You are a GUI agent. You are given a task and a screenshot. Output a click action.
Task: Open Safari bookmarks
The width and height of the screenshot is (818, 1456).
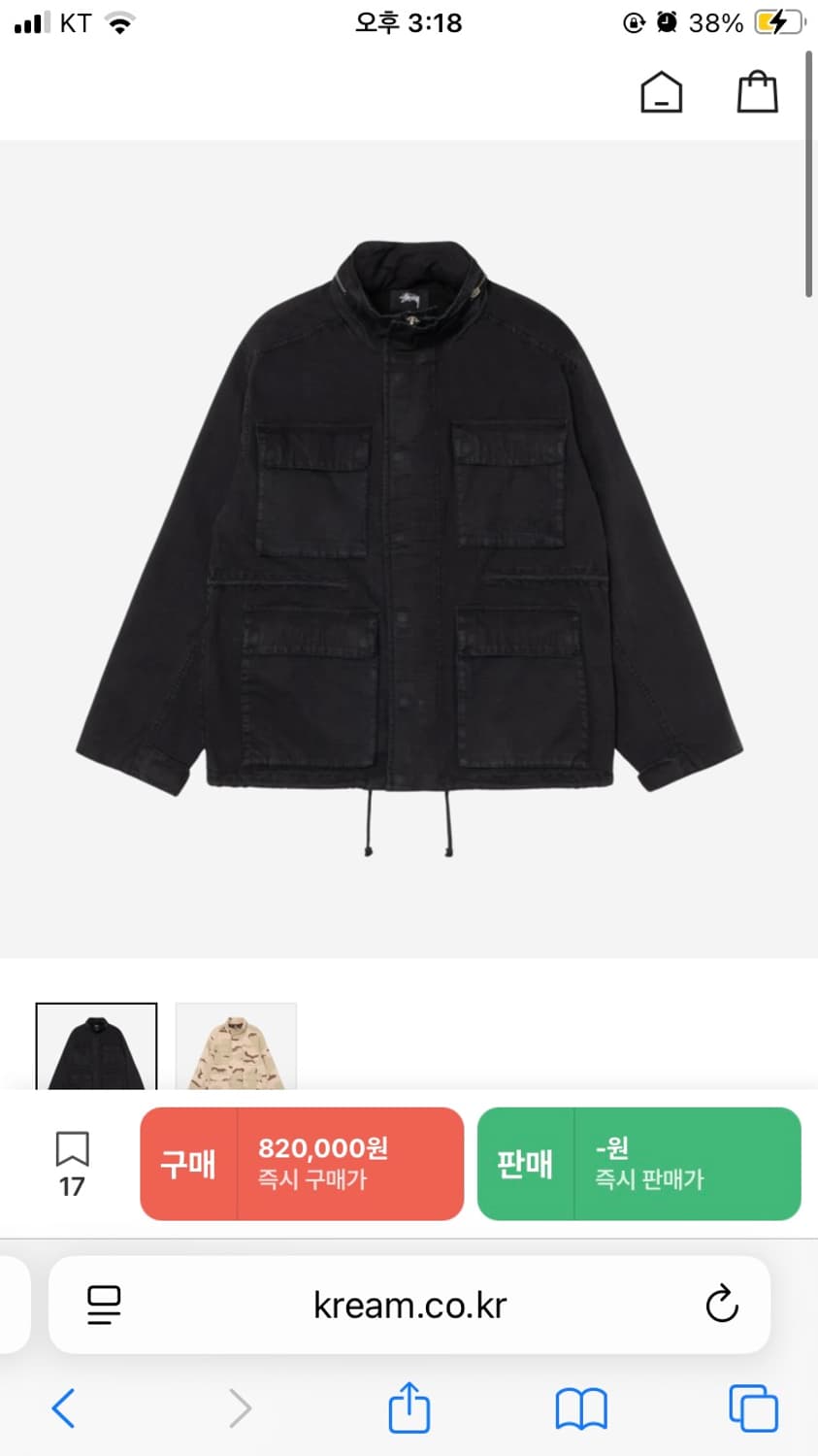(x=580, y=1408)
